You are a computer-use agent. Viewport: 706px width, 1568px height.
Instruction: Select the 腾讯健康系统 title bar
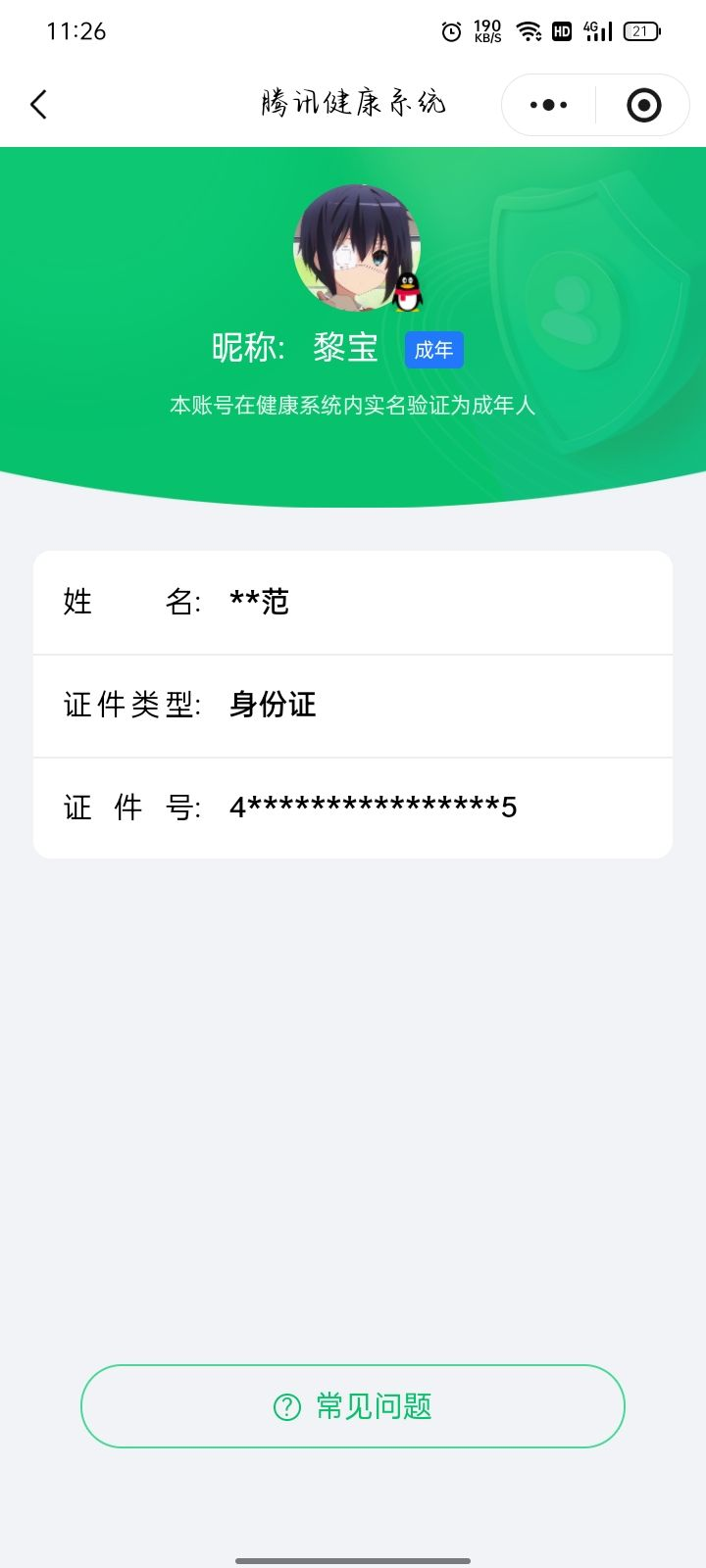point(353,102)
